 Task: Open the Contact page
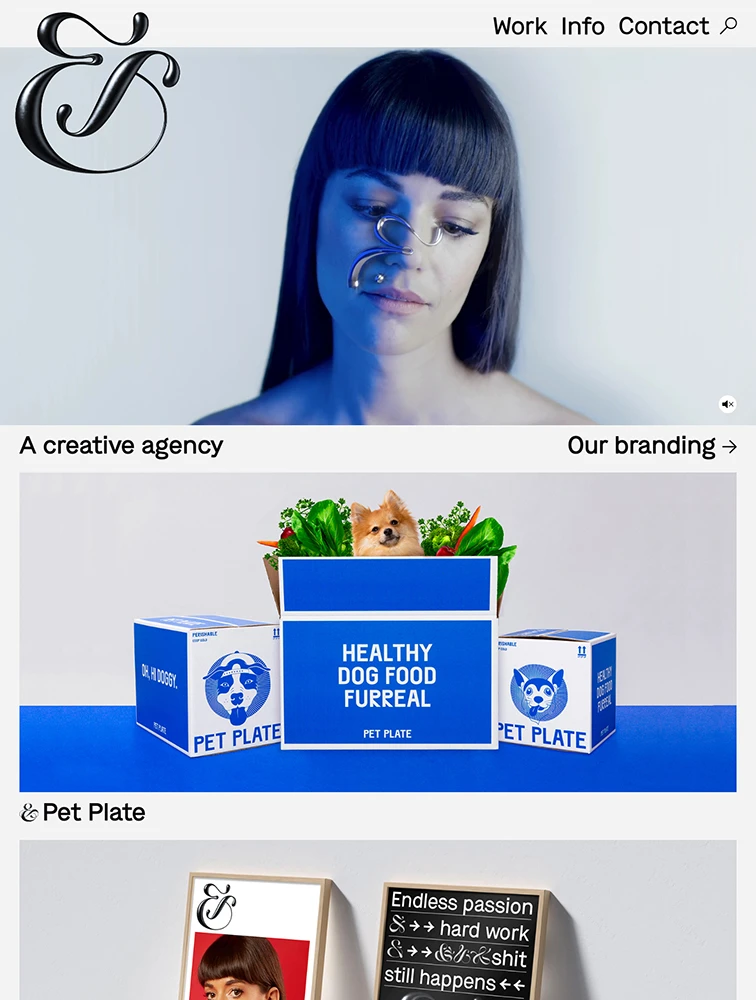click(x=663, y=26)
